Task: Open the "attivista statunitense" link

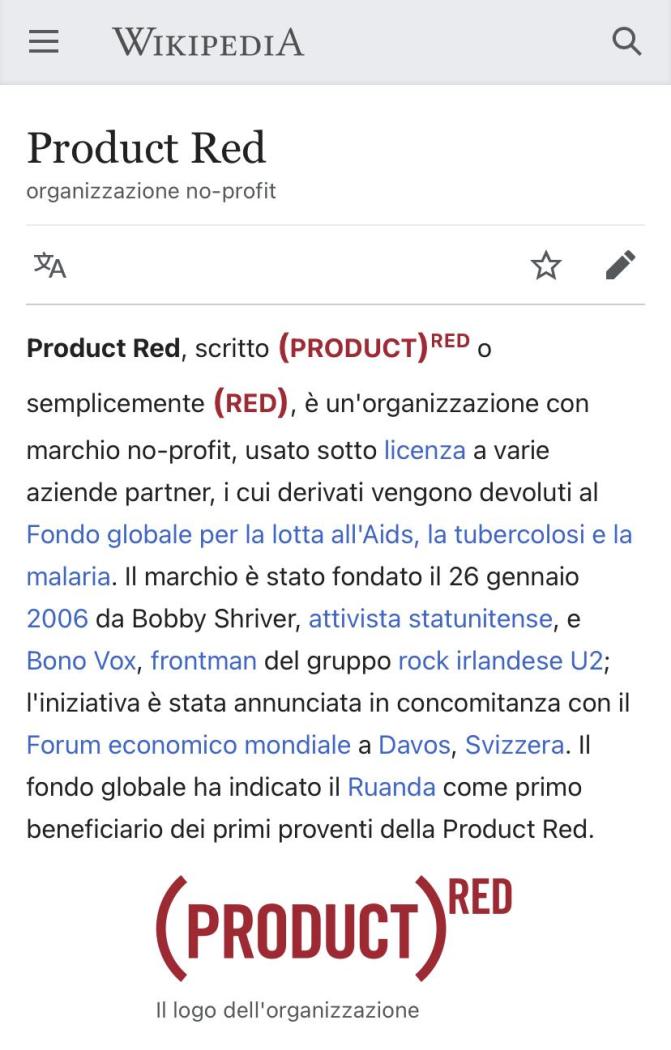Action: (x=430, y=618)
